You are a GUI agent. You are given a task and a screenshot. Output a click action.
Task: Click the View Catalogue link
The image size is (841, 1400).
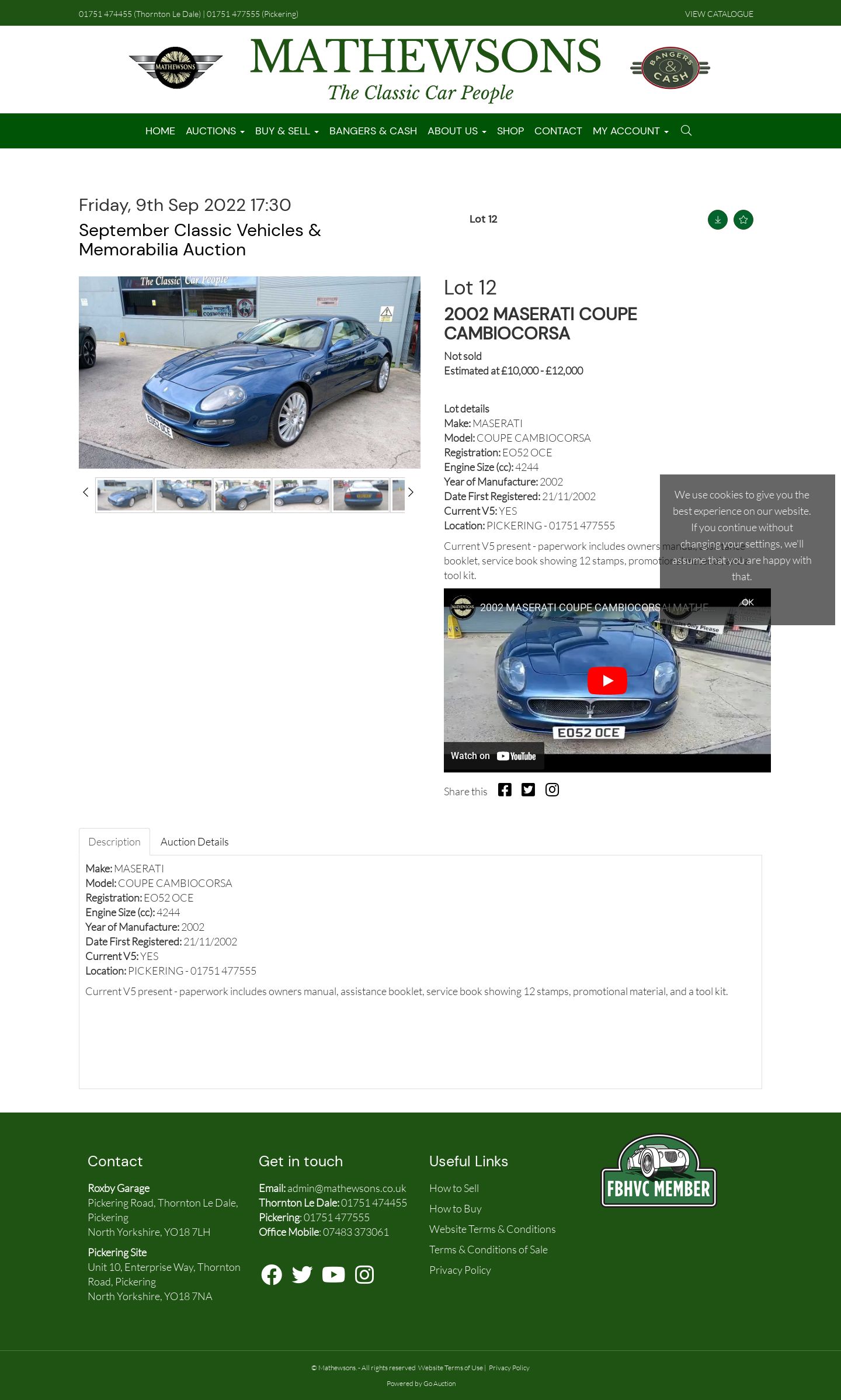click(719, 14)
